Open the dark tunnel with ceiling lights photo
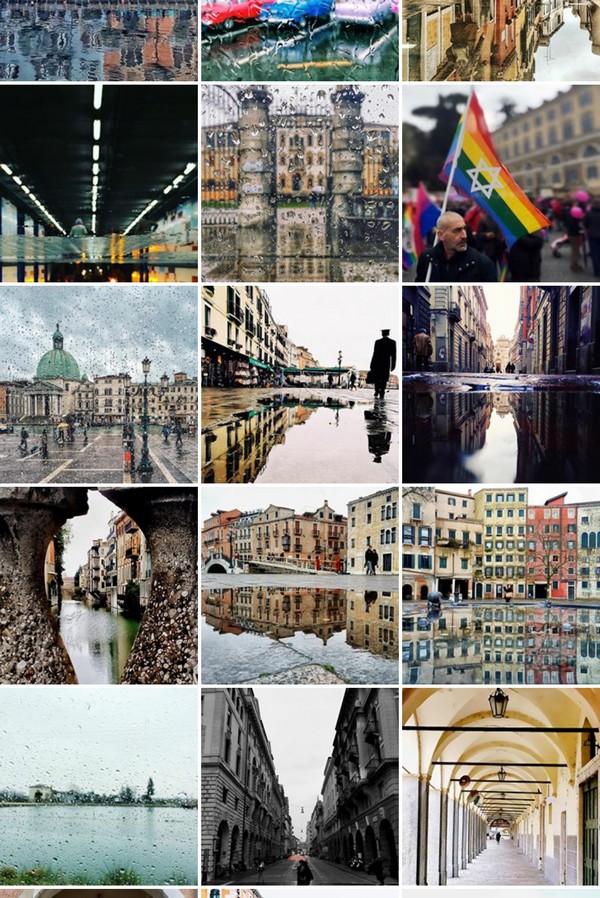600x898 pixels. (x=99, y=183)
